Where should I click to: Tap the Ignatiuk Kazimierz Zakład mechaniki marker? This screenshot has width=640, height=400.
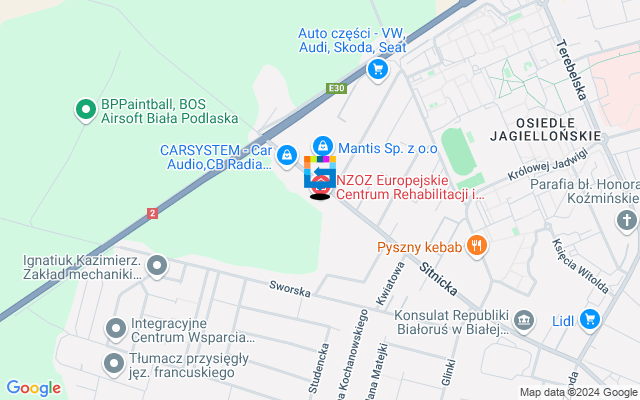click(157, 266)
